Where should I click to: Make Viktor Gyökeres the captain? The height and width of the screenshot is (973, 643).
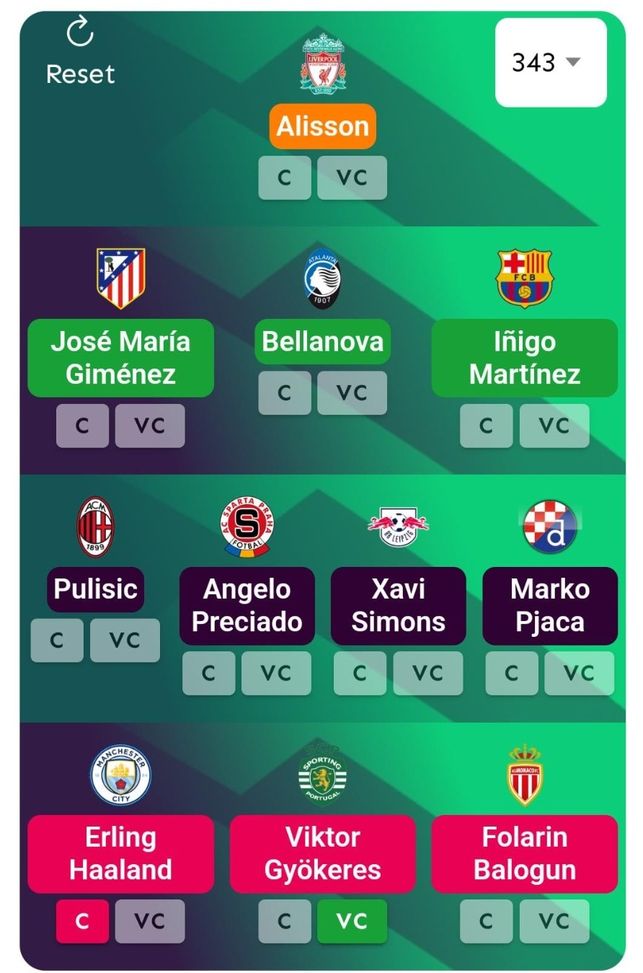pyautogui.click(x=285, y=921)
